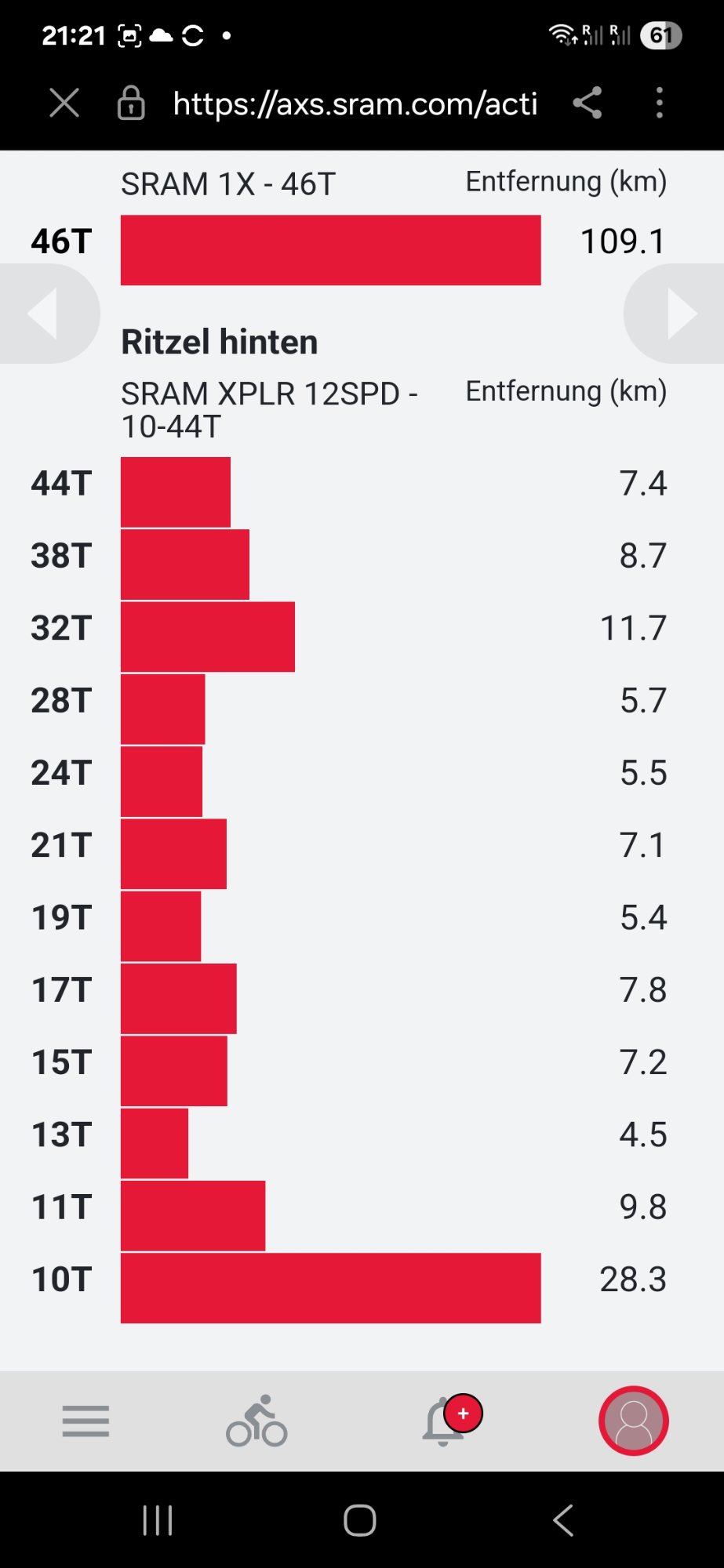
Task: Open the bike section
Action: tap(256, 1421)
